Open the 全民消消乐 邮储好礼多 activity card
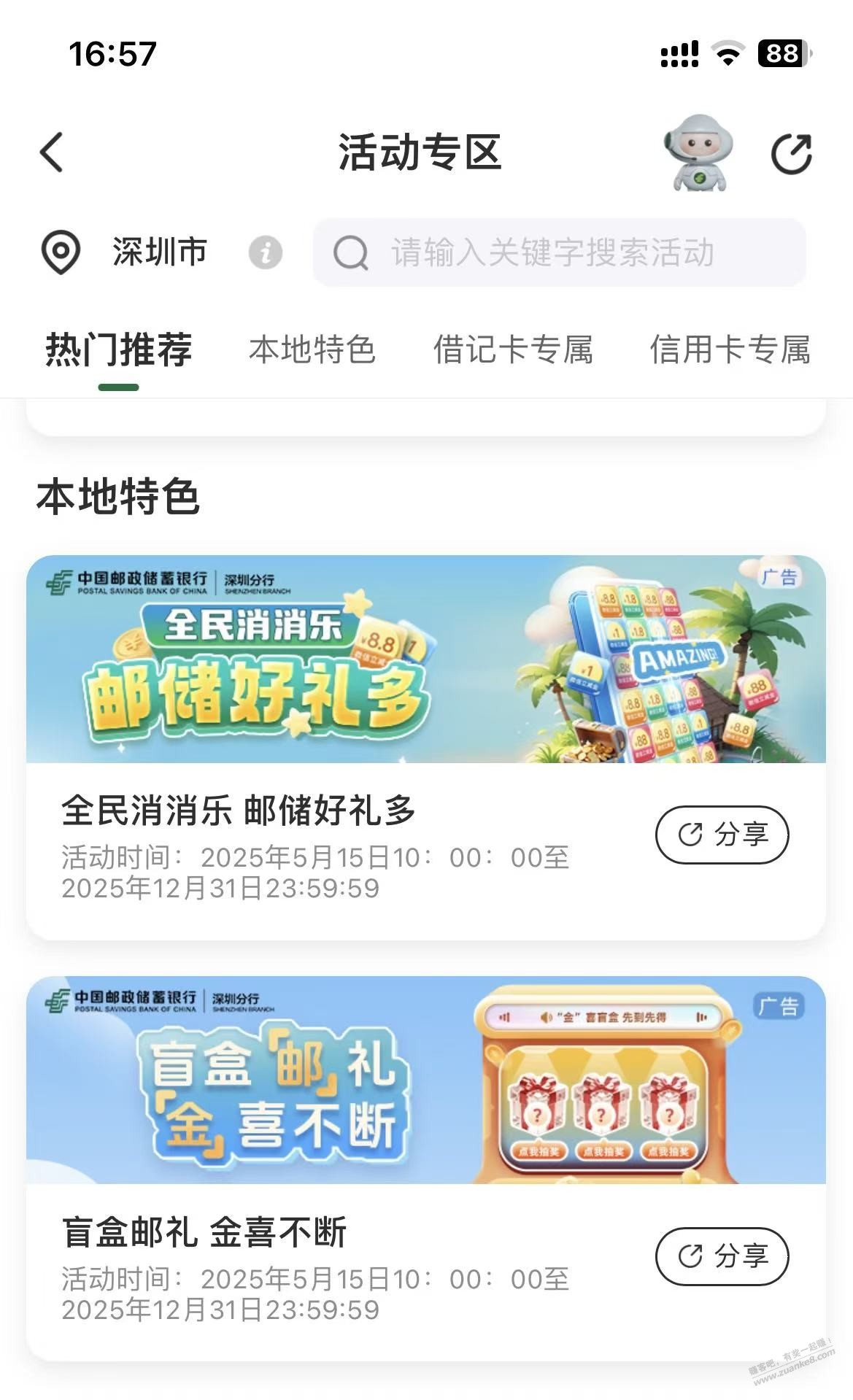Screen dimensions: 853x1400 (425, 660)
